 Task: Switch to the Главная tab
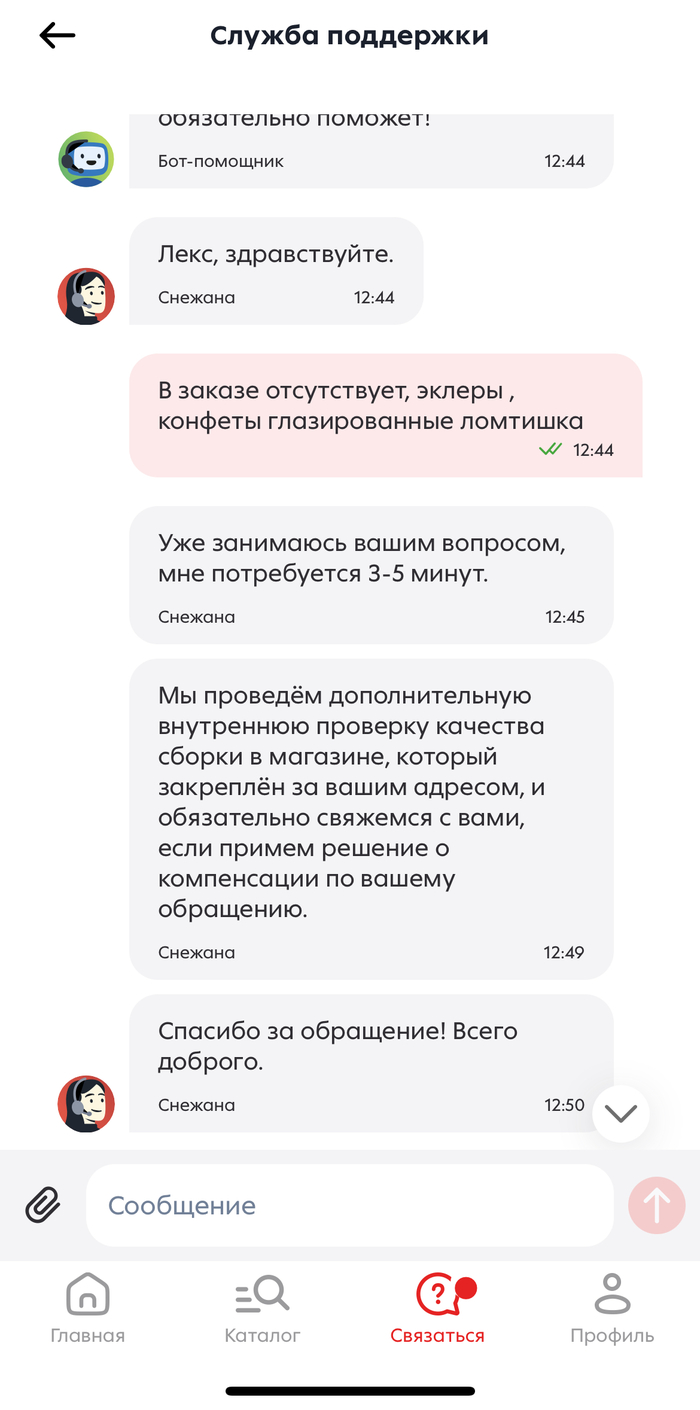tap(88, 1308)
